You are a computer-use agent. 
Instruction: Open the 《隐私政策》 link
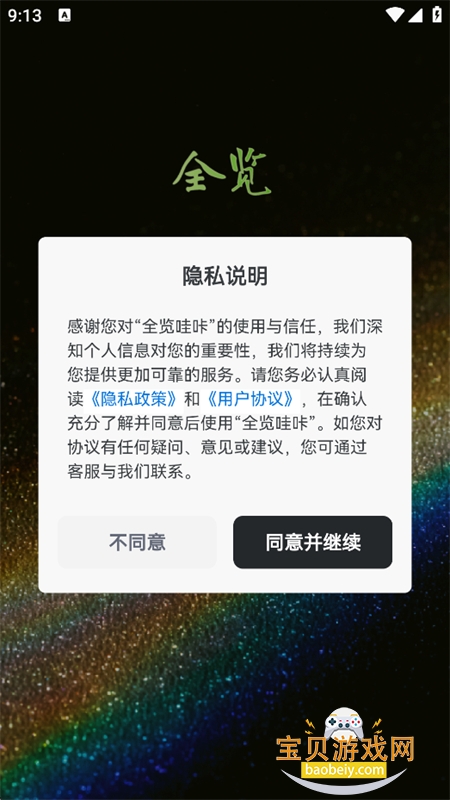coord(134,399)
